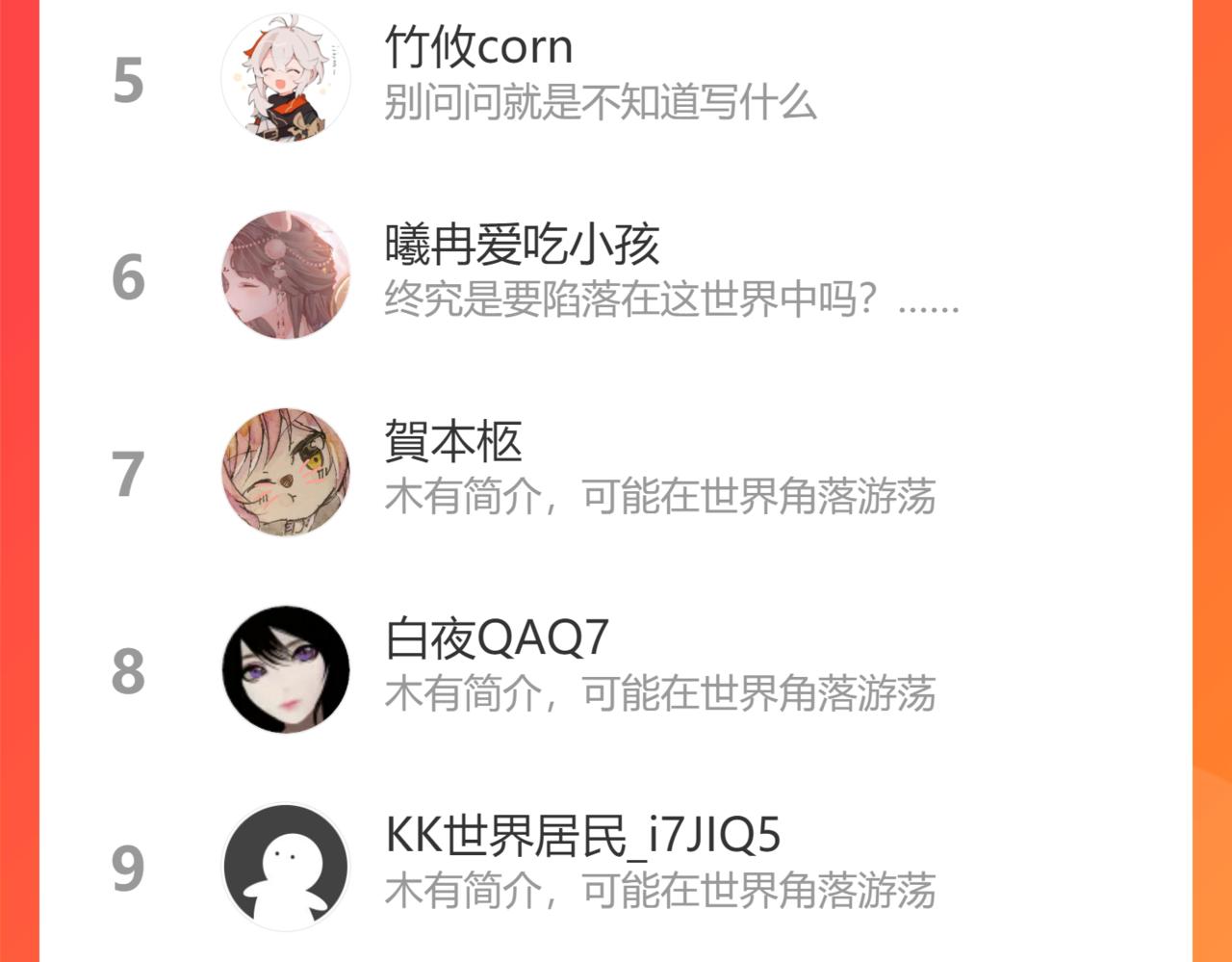This screenshot has height=962, width=1232.
Task: View 白夜QAQ7's profile entry
Action: pos(616,669)
